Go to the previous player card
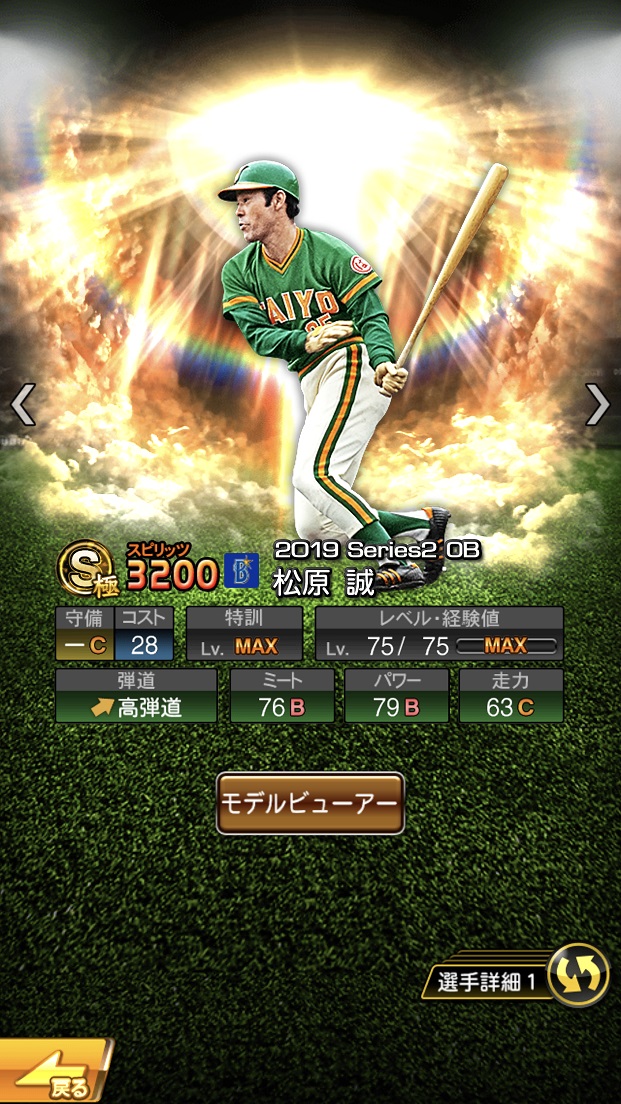The height and width of the screenshot is (1104, 621). point(22,405)
